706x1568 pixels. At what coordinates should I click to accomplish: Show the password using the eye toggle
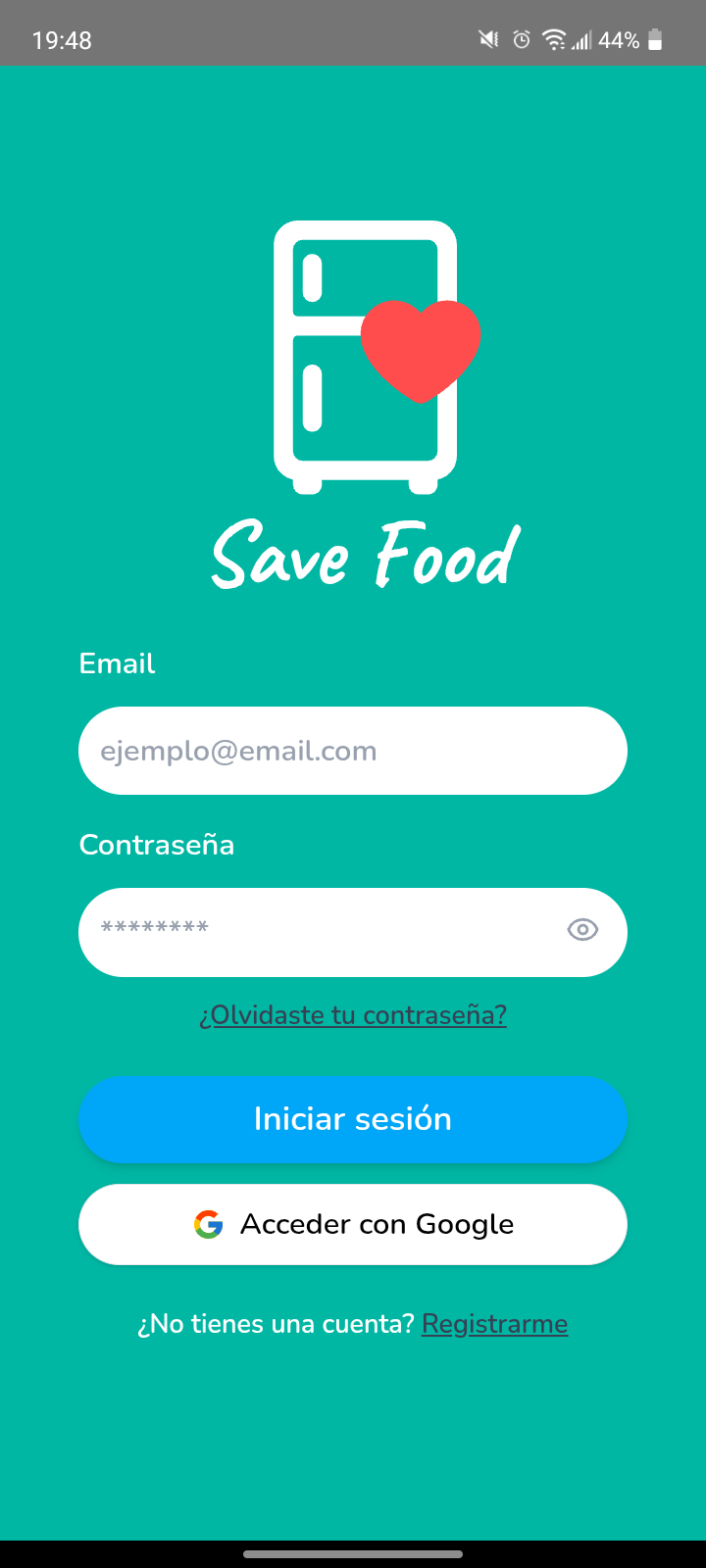(x=582, y=930)
